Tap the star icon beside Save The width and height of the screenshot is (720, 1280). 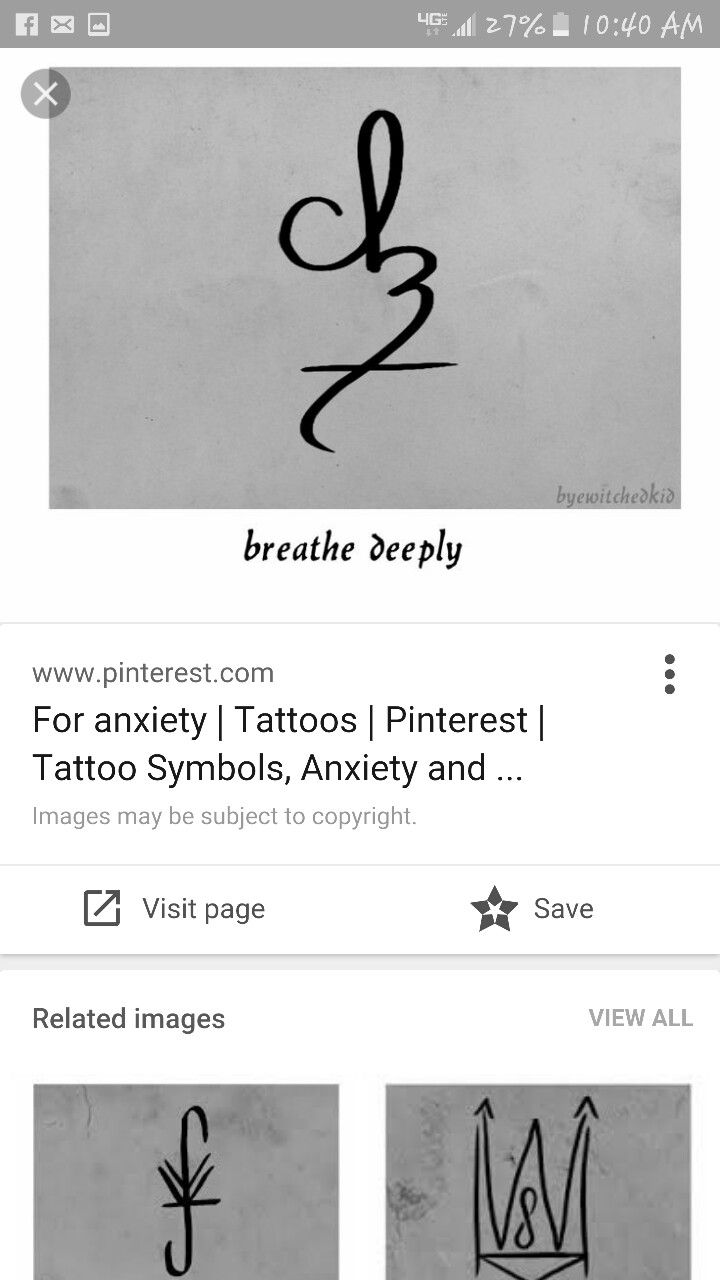tap(493, 909)
